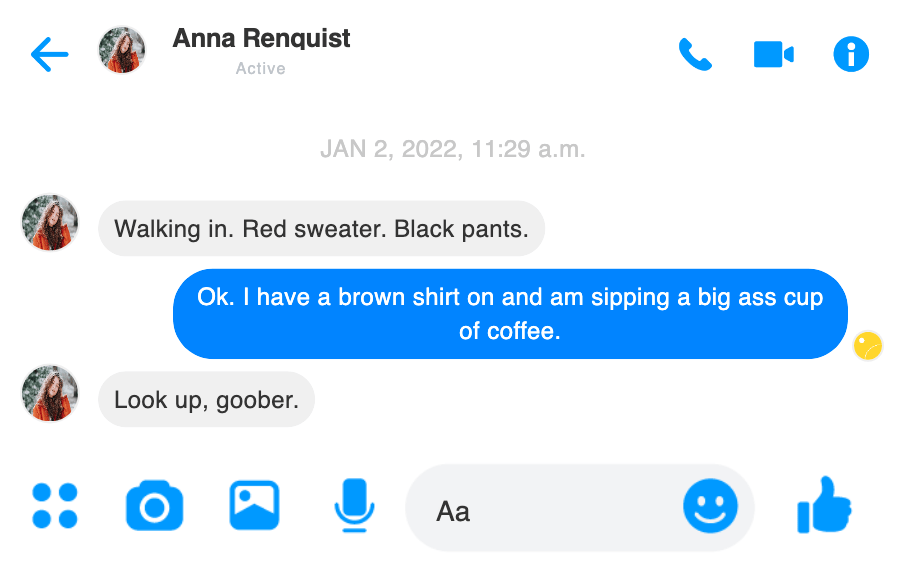900x576 pixels.
Task: Start a voice call with Anna Renquist
Action: (x=694, y=55)
